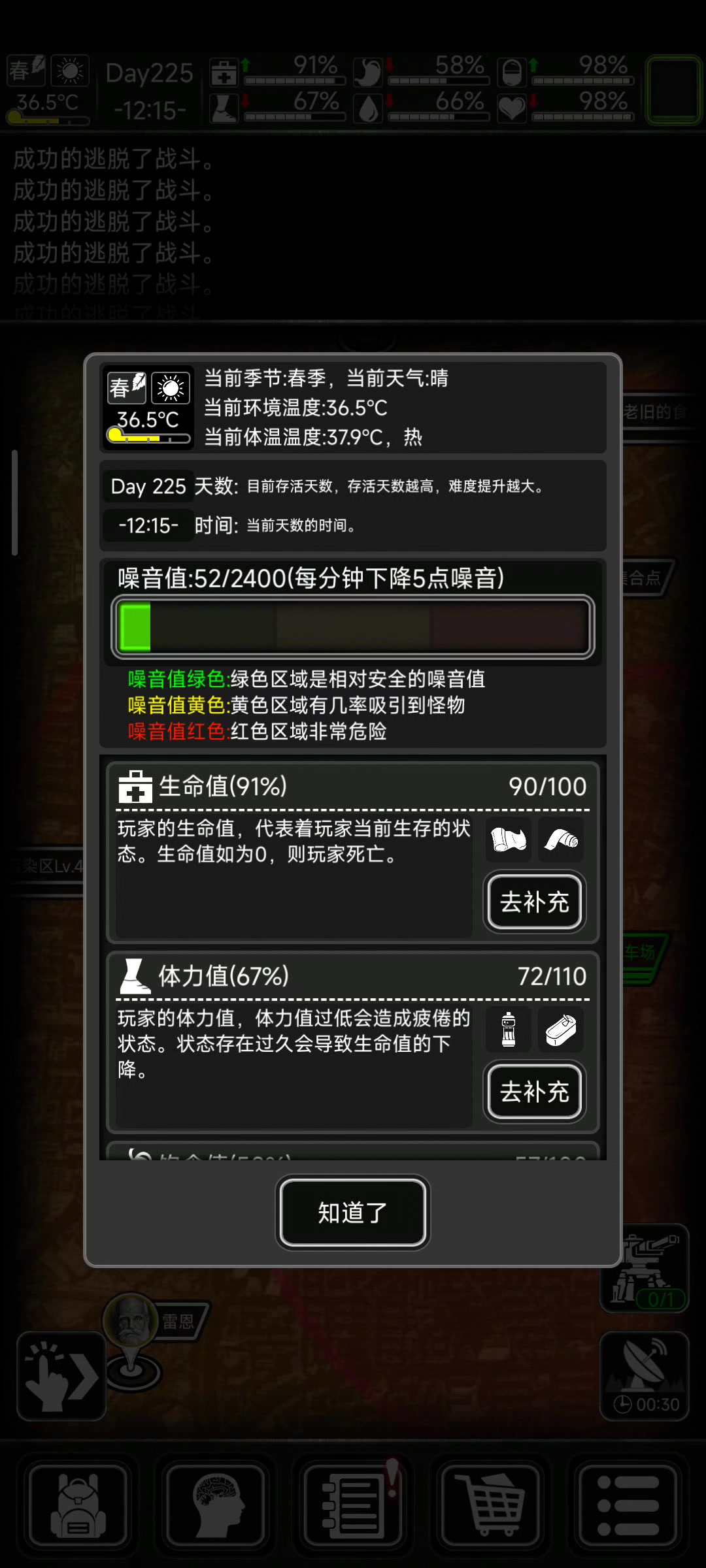706x1568 pixels.
Task: Select the bottle item under 体力值
Action: (509, 1030)
